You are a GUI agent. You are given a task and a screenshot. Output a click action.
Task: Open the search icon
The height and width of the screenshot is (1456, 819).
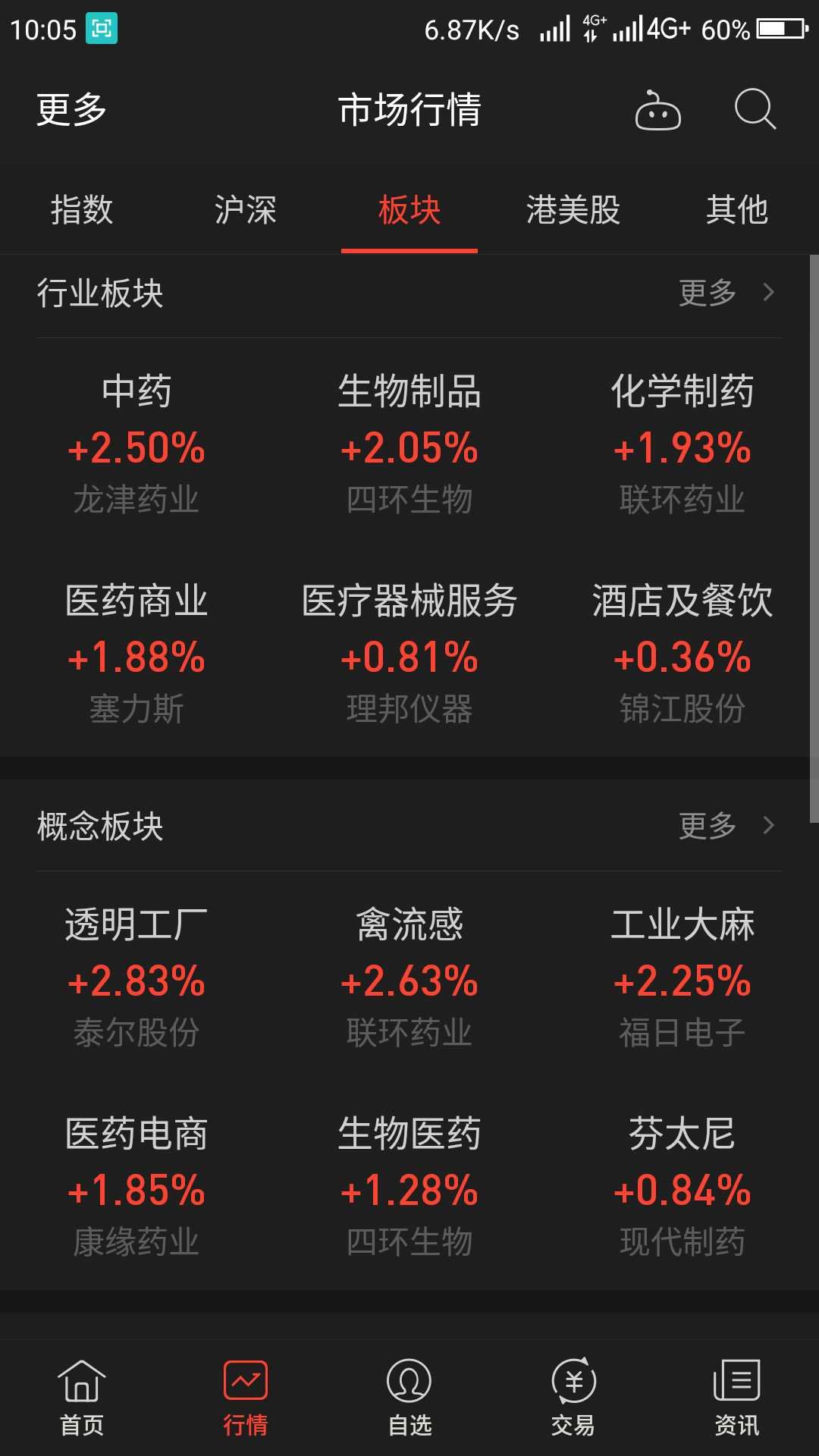755,109
